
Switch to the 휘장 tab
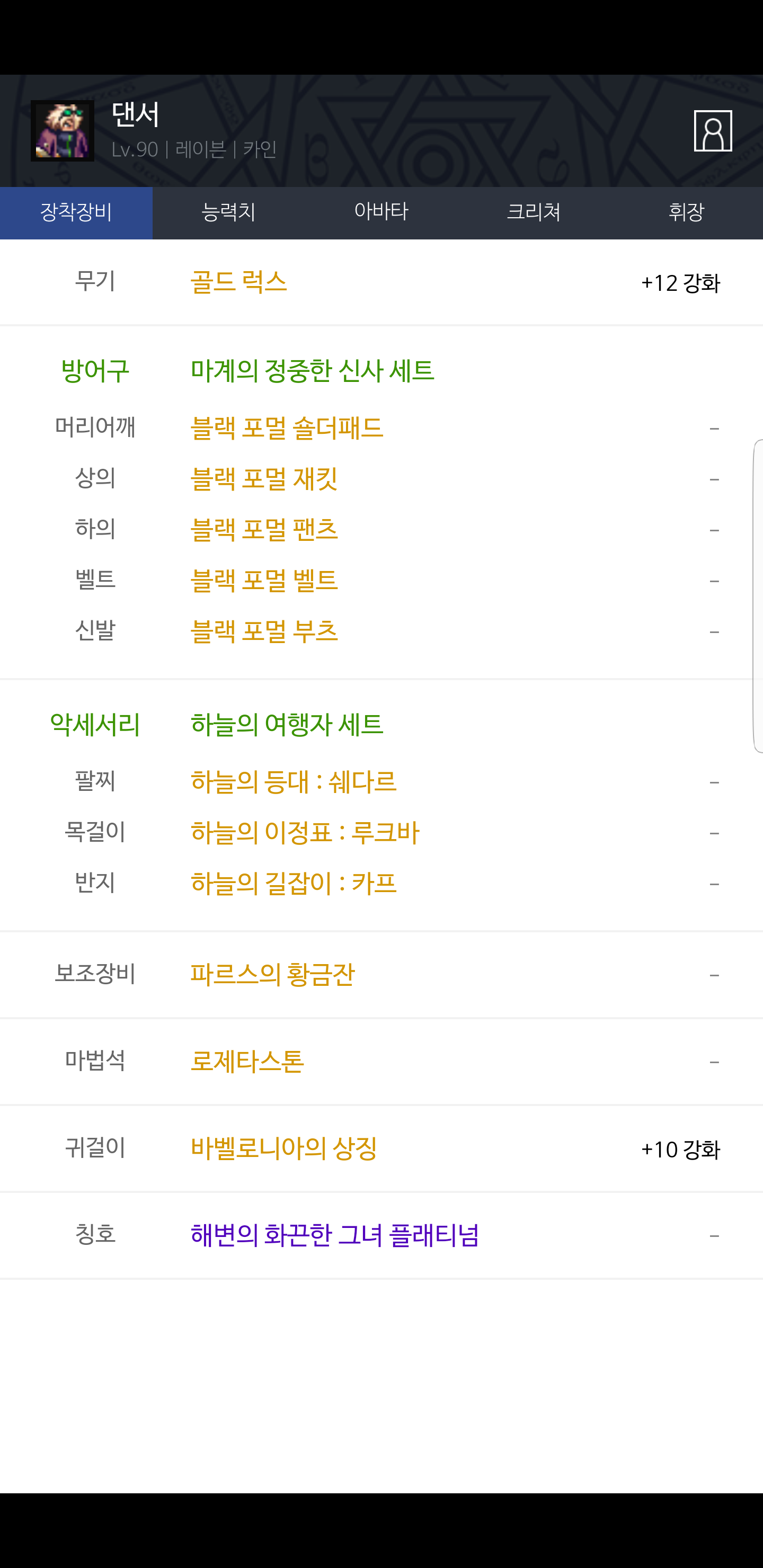click(x=686, y=212)
